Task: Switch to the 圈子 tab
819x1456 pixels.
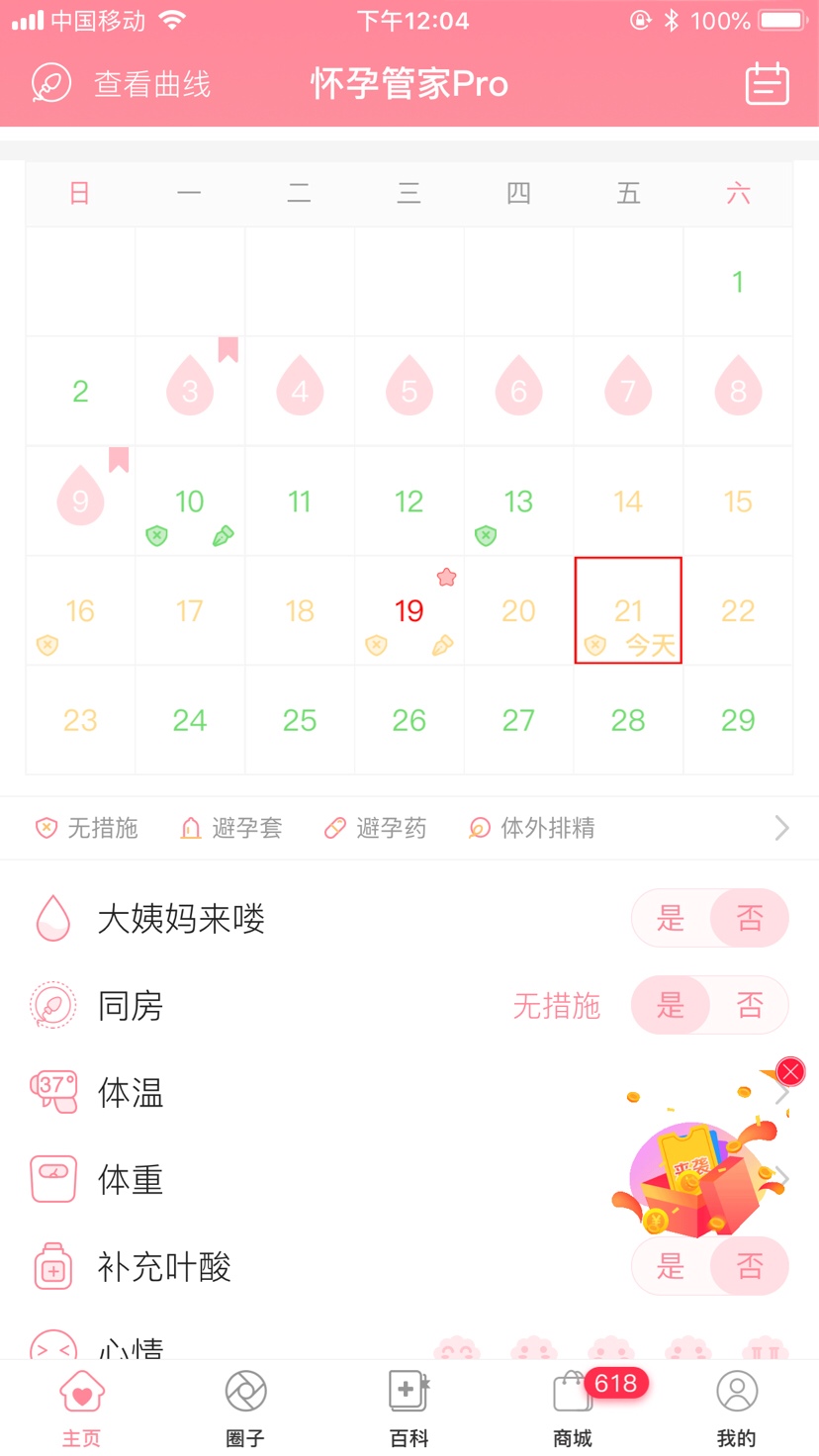Action: 245,1409
